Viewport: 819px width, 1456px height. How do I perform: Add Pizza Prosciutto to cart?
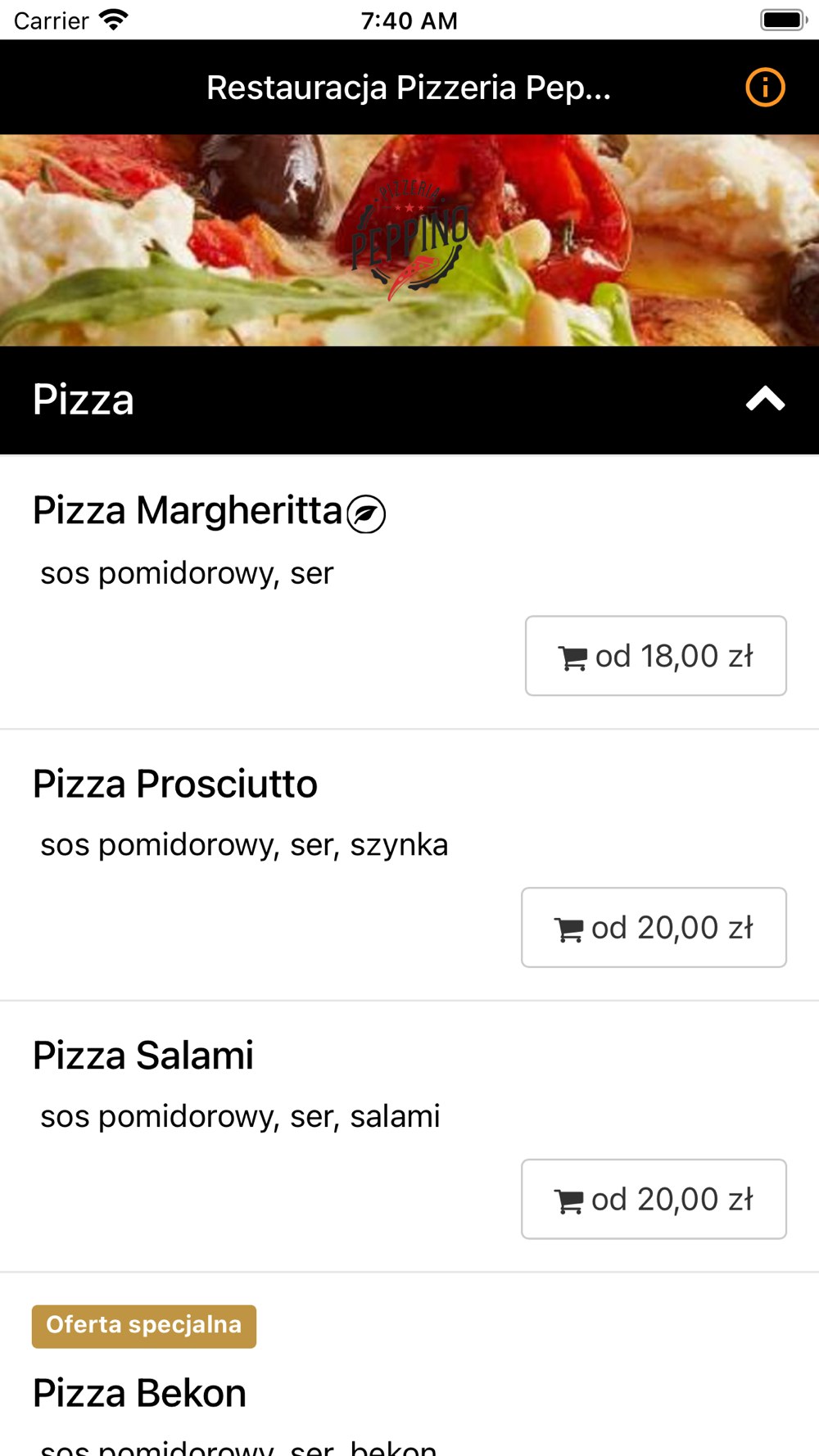[654, 928]
